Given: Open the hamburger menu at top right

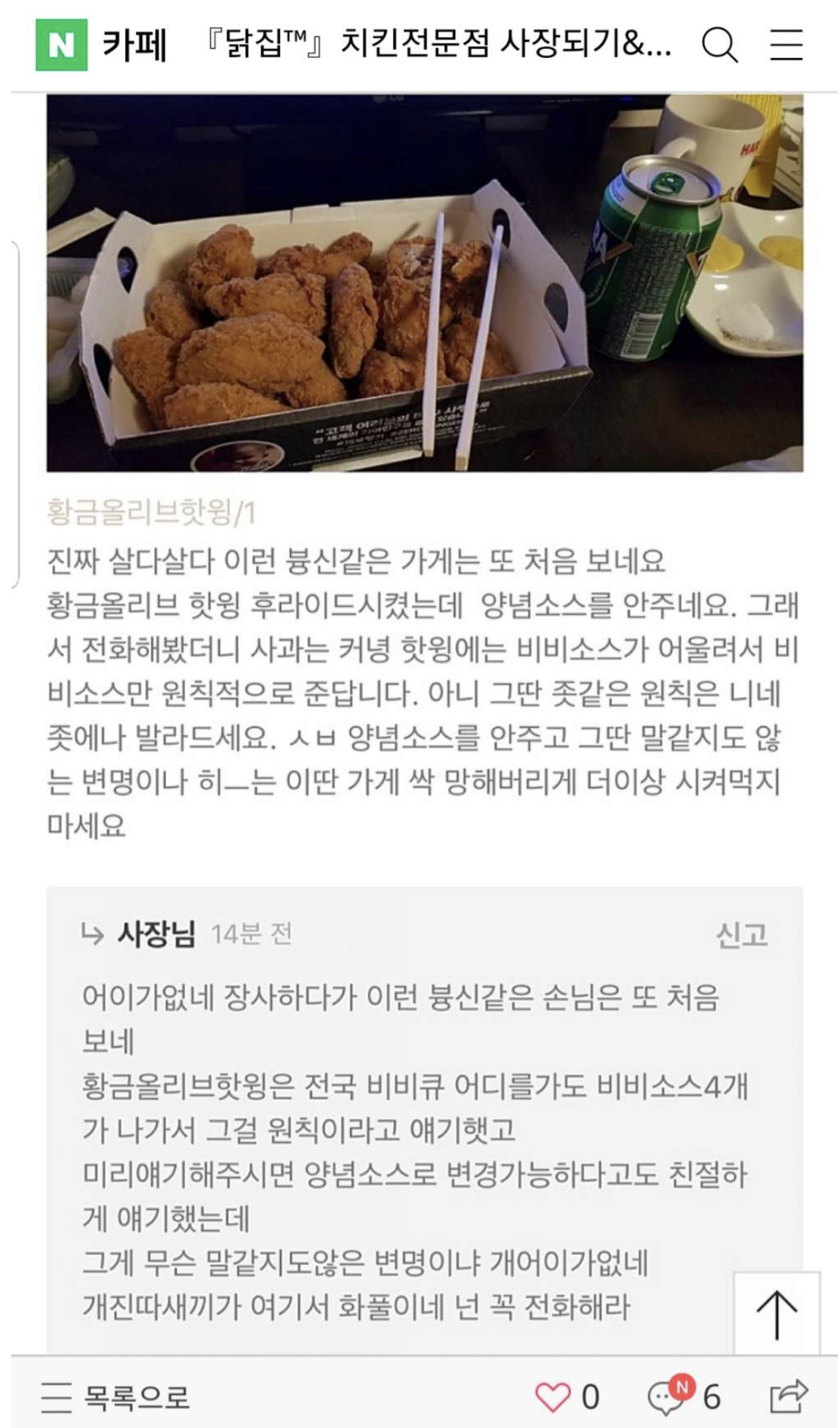Looking at the screenshot, I should click(x=786, y=45).
